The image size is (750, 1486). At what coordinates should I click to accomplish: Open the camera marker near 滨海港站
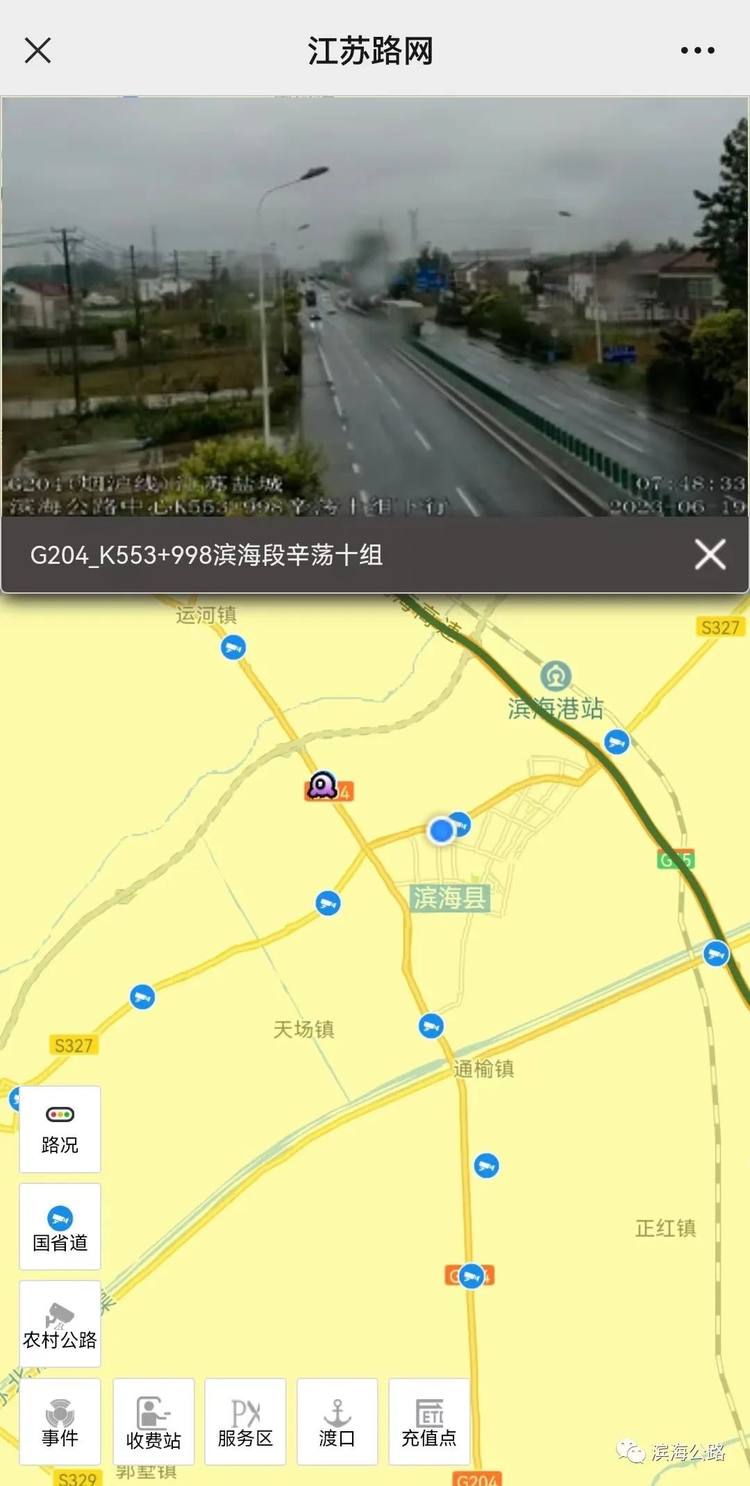pyautogui.click(x=617, y=742)
